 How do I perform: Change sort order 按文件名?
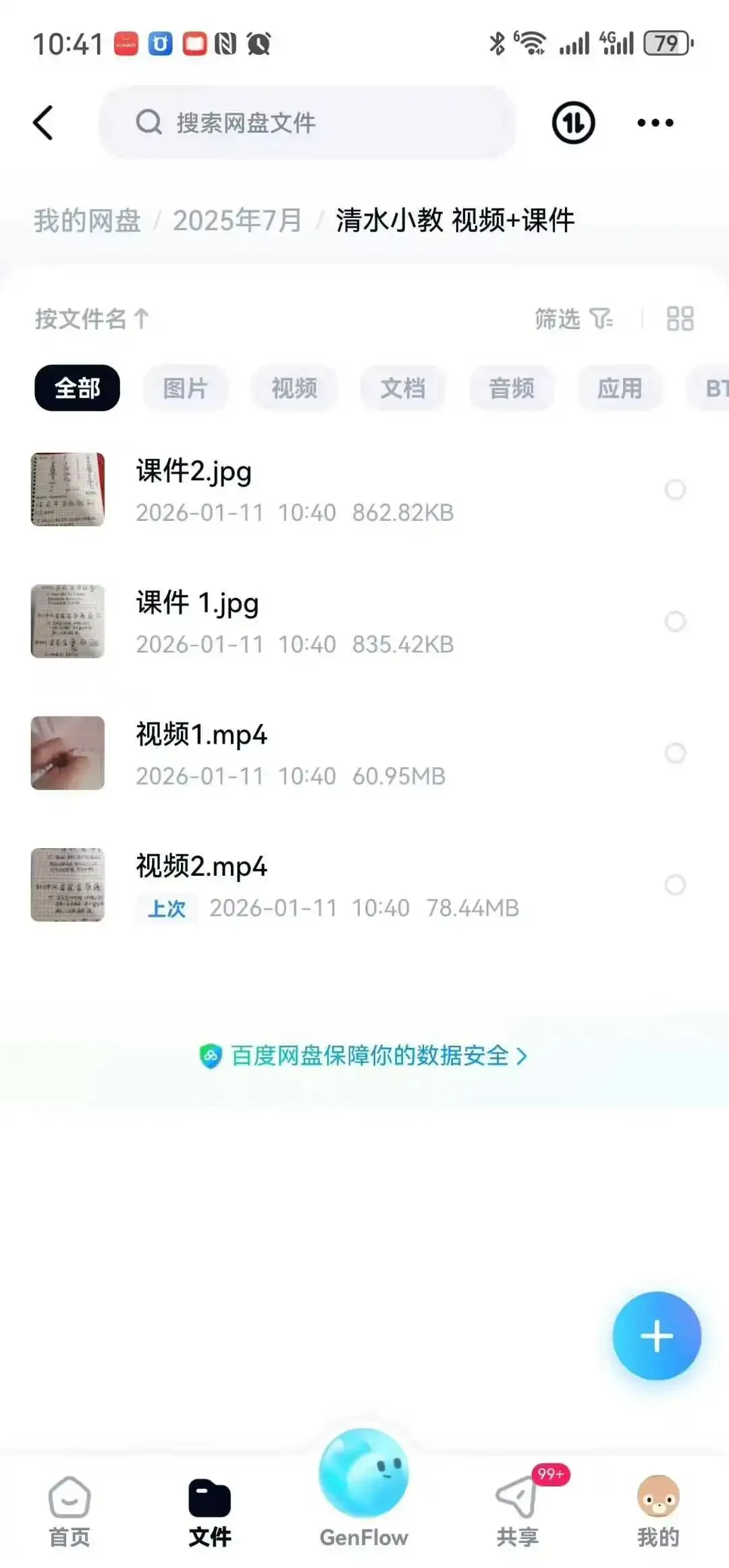coord(92,318)
